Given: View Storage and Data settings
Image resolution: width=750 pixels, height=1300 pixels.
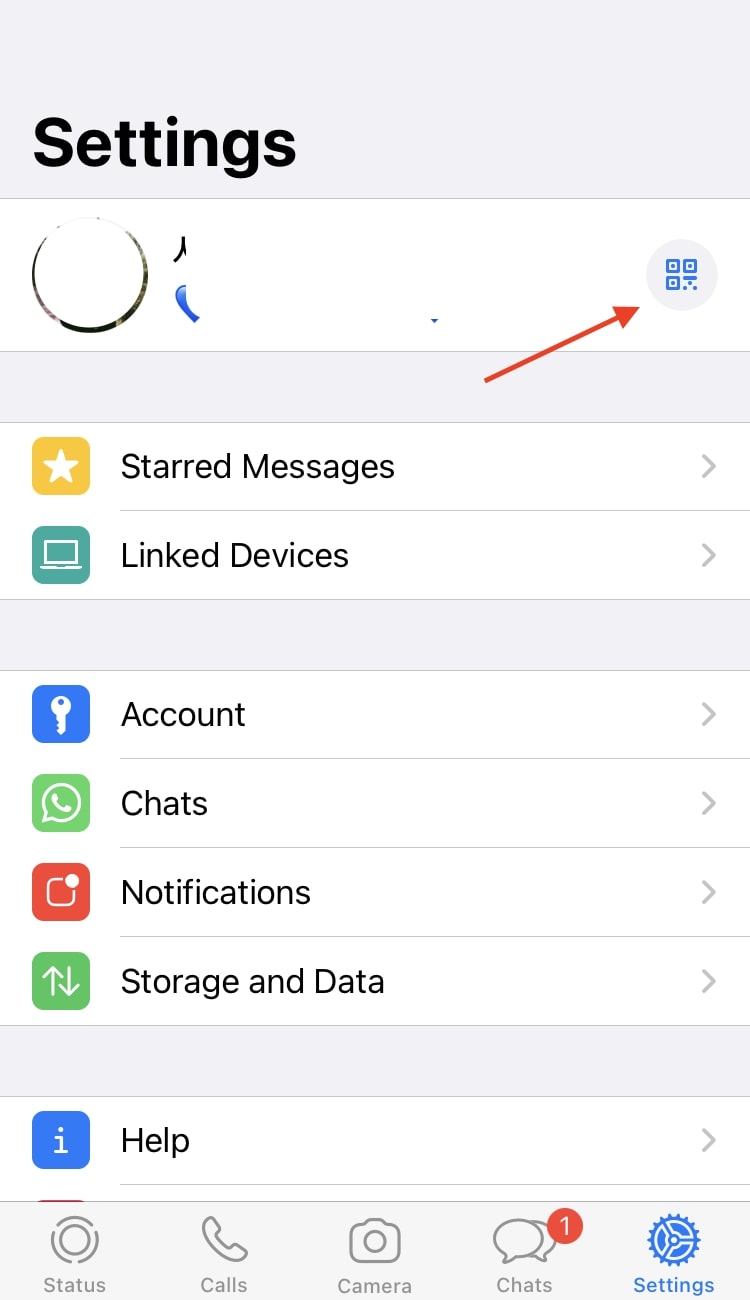Looking at the screenshot, I should click(375, 982).
